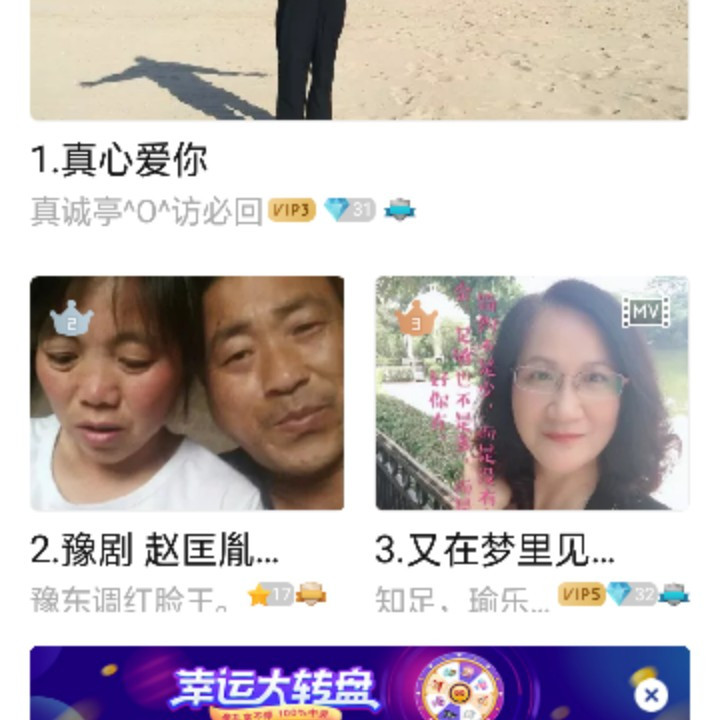View user 知足、瑜乐 profile
This screenshot has height=720, width=720.
click(x=461, y=598)
